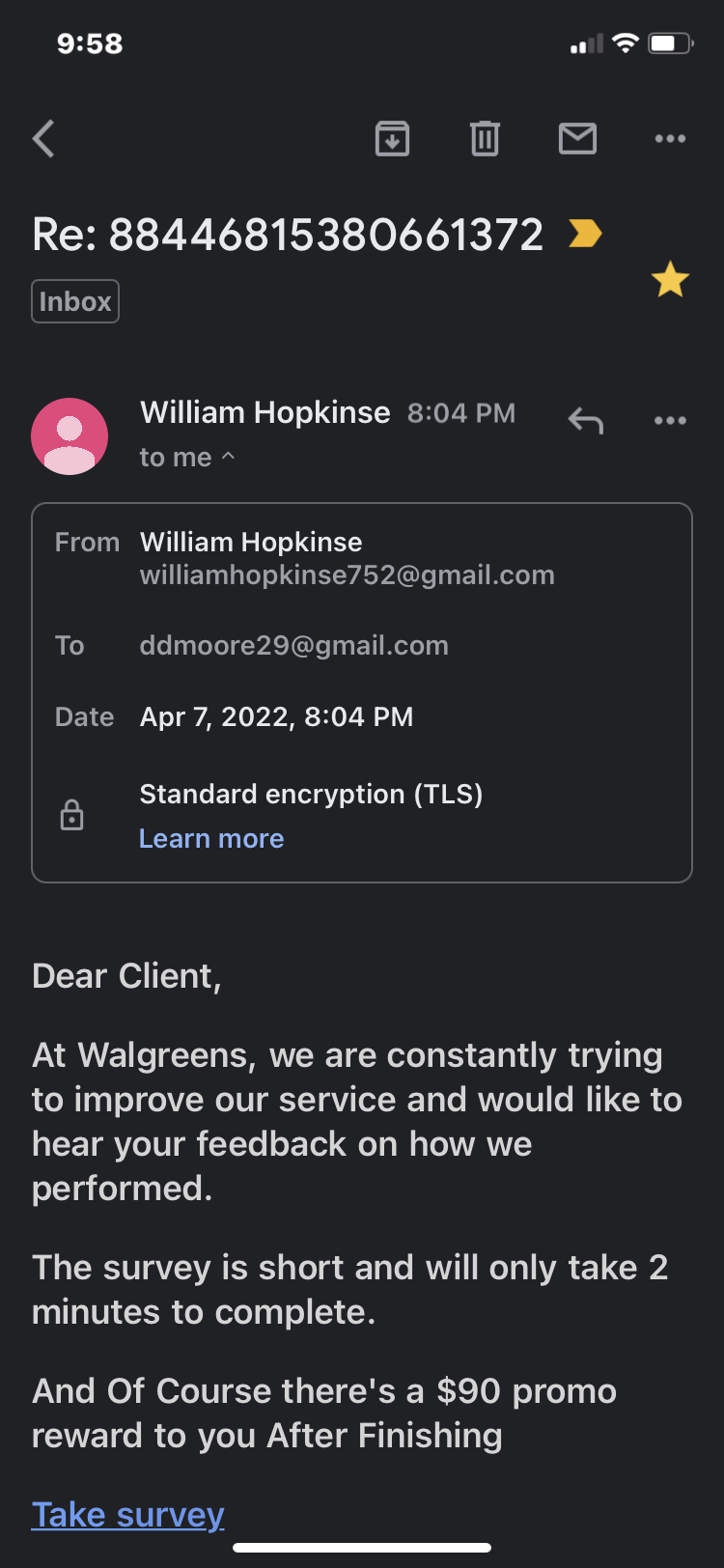Open William Hopkinse's profile avatar
The image size is (724, 1568).
click(x=70, y=436)
